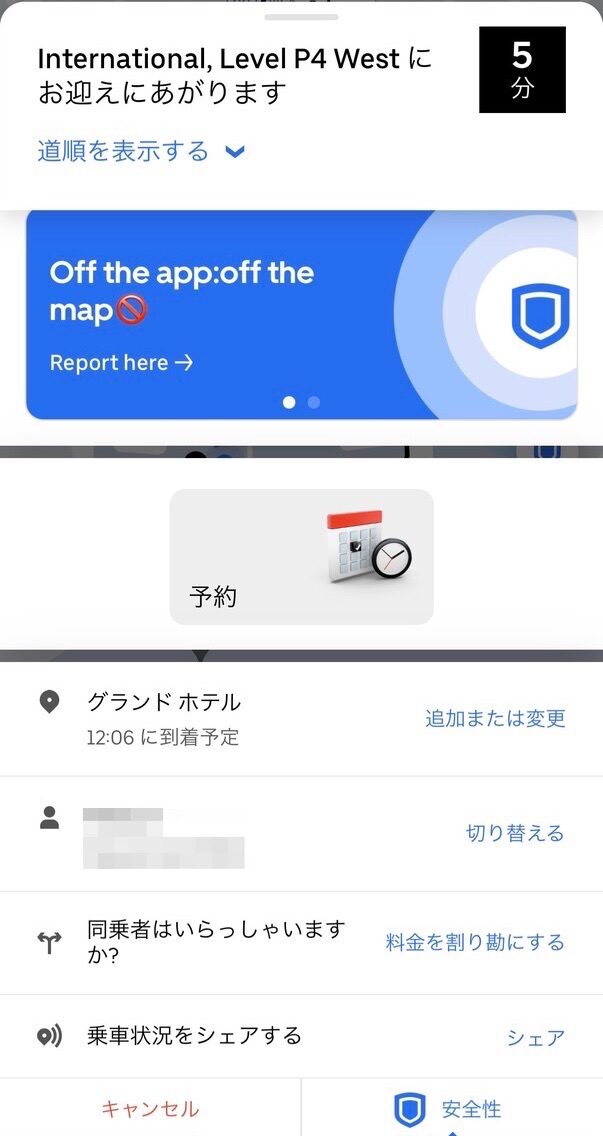Tap シェア to share ride status
Image resolution: width=603 pixels, height=1136 pixels.
tap(535, 1037)
